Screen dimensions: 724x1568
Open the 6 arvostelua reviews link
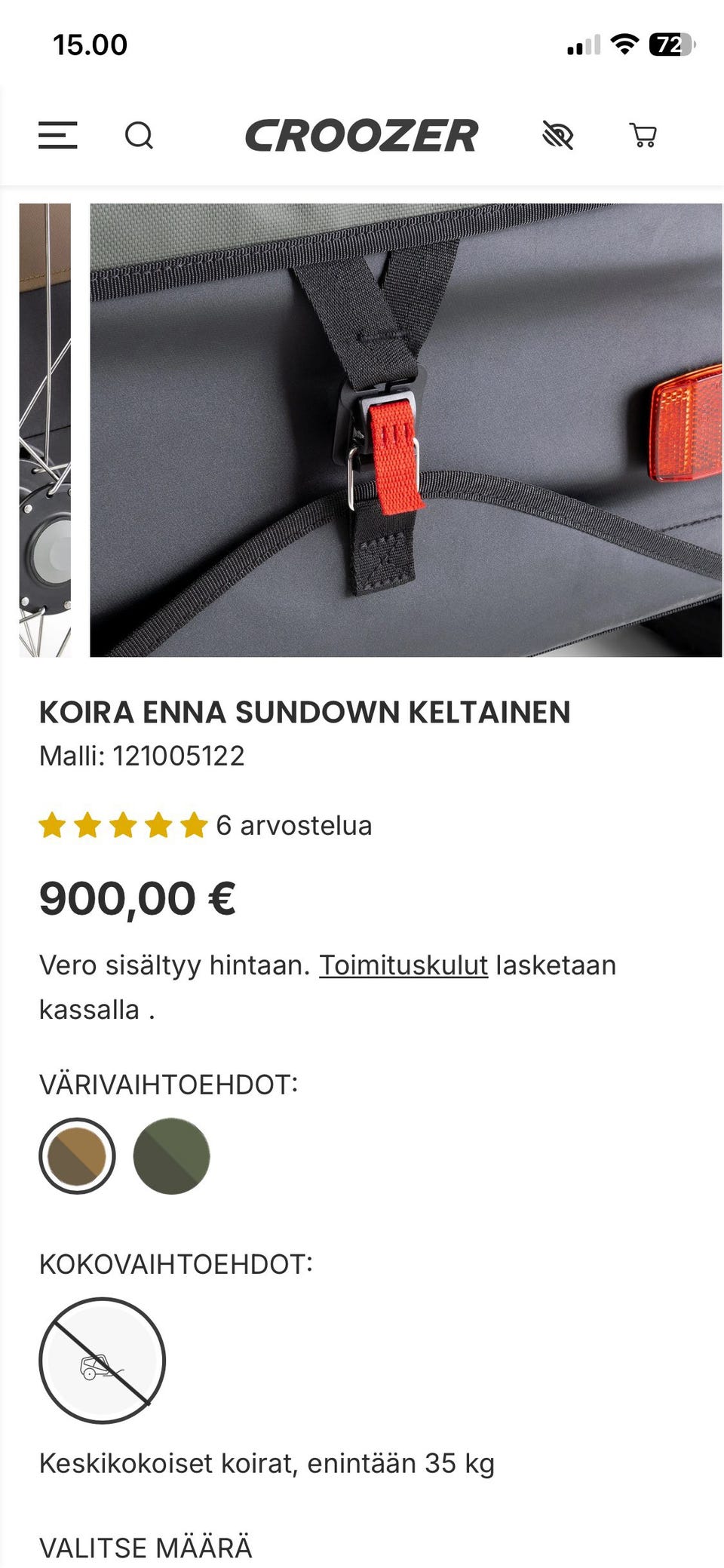(x=293, y=825)
